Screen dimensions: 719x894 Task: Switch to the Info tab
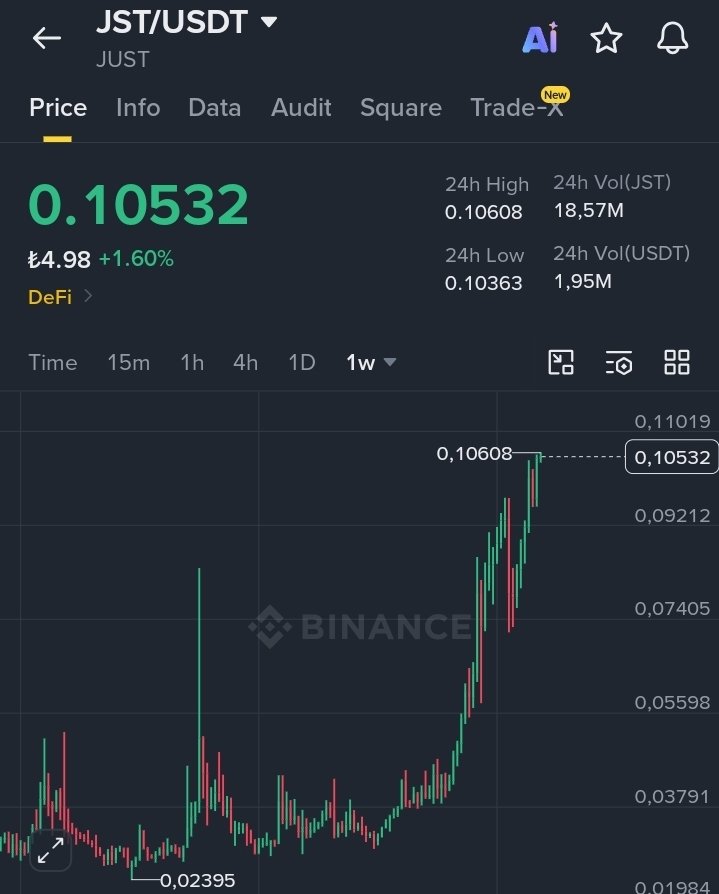click(138, 108)
